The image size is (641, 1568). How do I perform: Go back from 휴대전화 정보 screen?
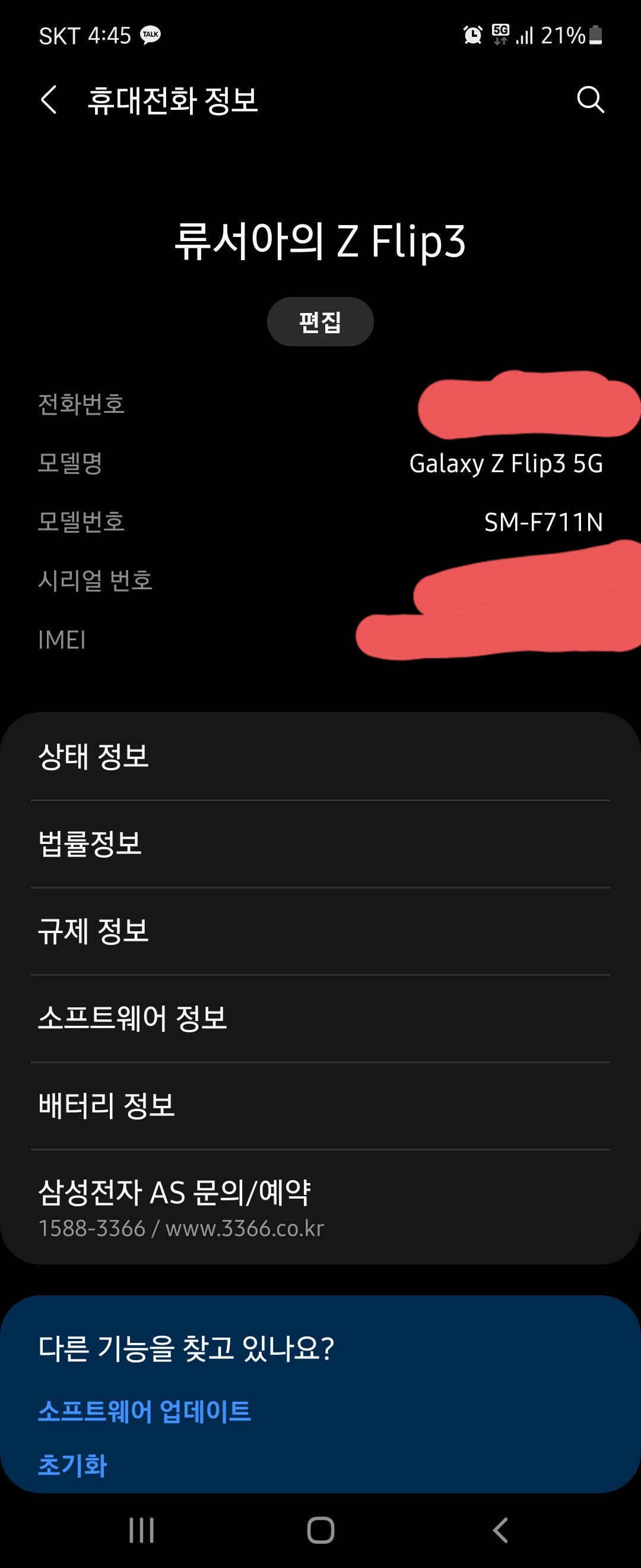click(49, 100)
